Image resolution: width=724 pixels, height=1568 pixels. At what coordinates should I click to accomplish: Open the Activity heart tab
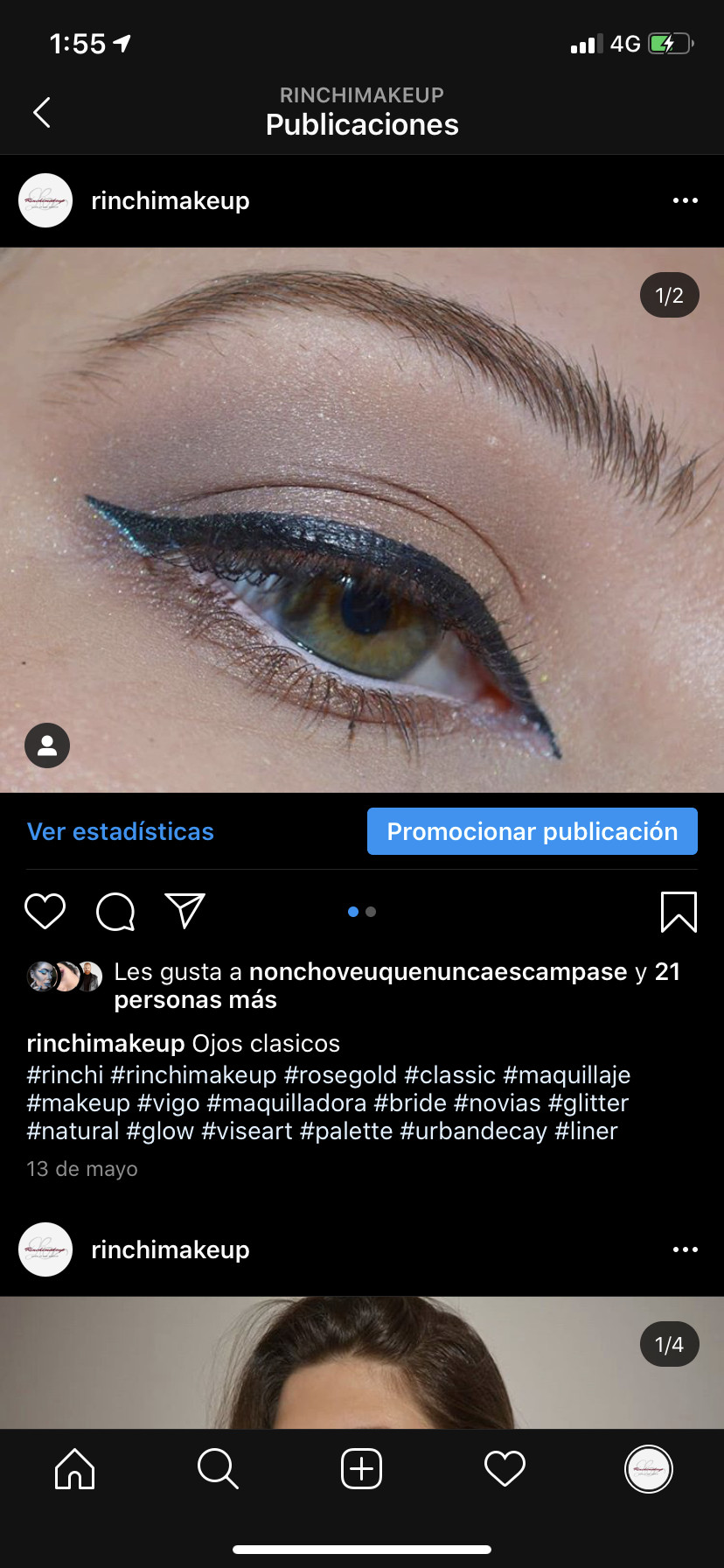505,1468
